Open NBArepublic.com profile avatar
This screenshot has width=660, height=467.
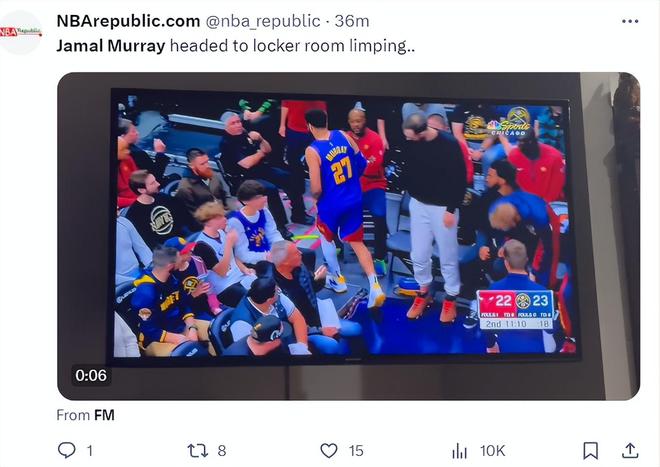pos(21,32)
